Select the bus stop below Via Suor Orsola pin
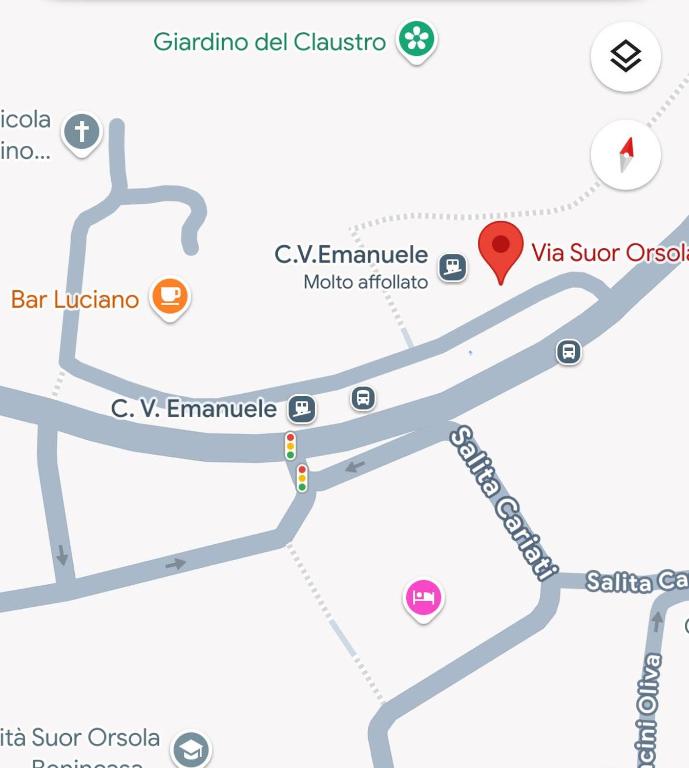Image resolution: width=689 pixels, height=768 pixels. click(x=568, y=351)
